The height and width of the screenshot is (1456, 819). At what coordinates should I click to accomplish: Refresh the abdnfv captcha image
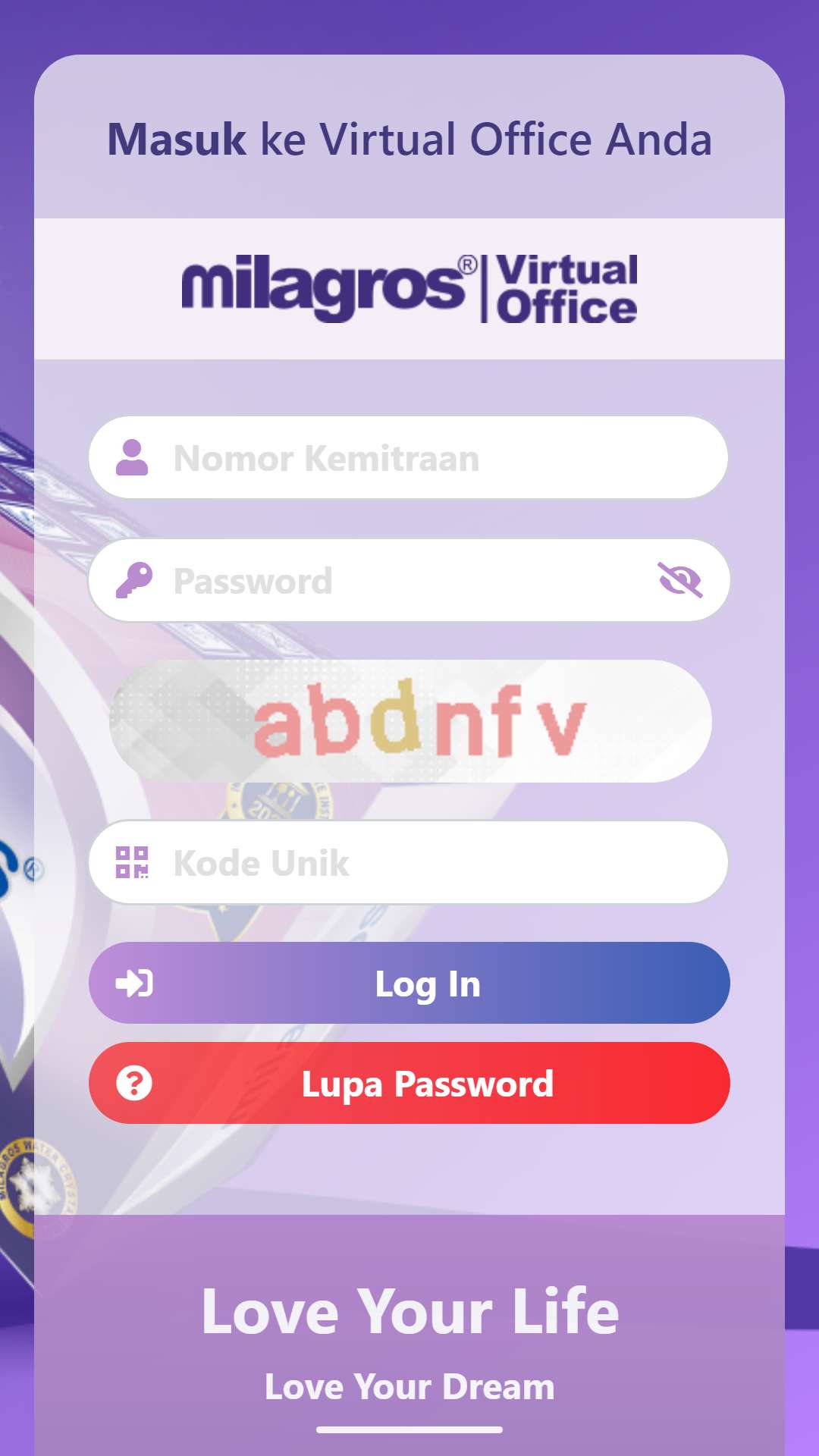click(x=410, y=721)
